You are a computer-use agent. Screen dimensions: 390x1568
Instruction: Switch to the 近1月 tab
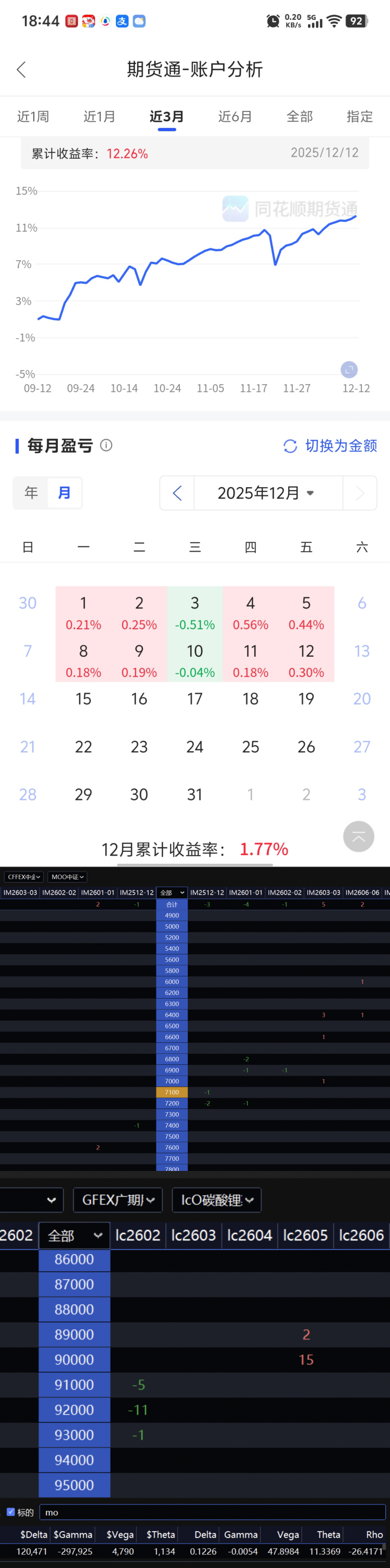pyautogui.click(x=99, y=116)
